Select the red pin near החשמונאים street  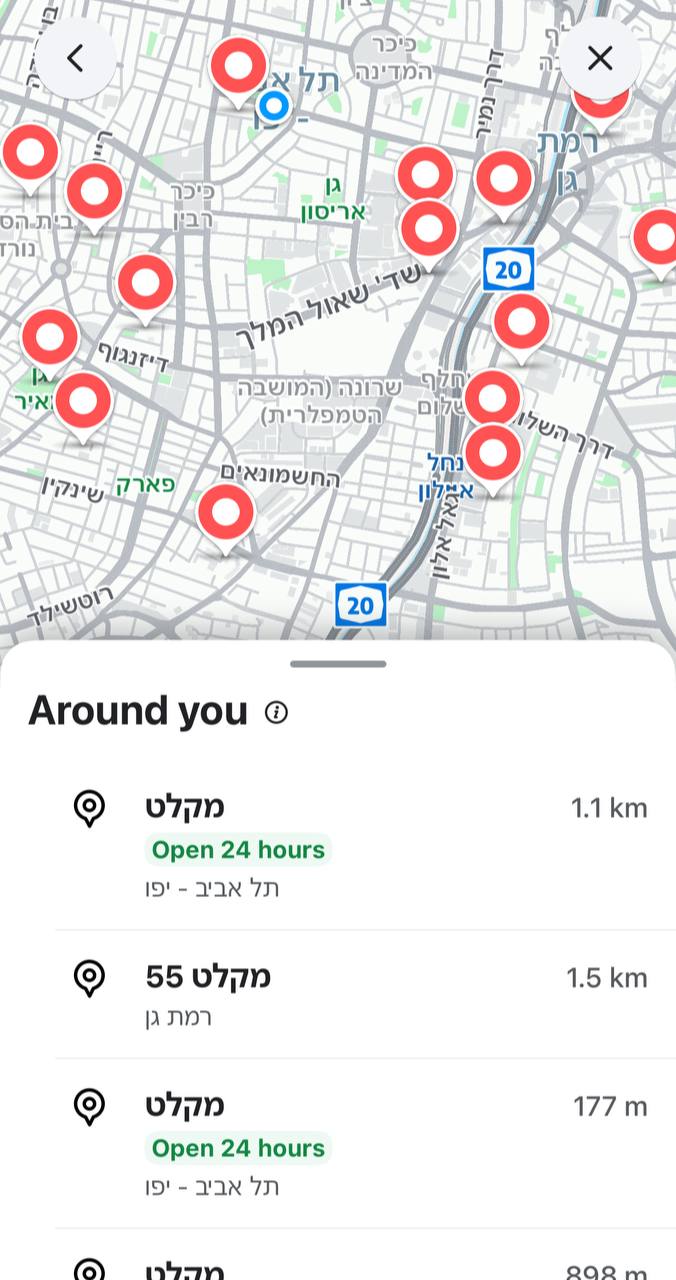(x=225, y=513)
